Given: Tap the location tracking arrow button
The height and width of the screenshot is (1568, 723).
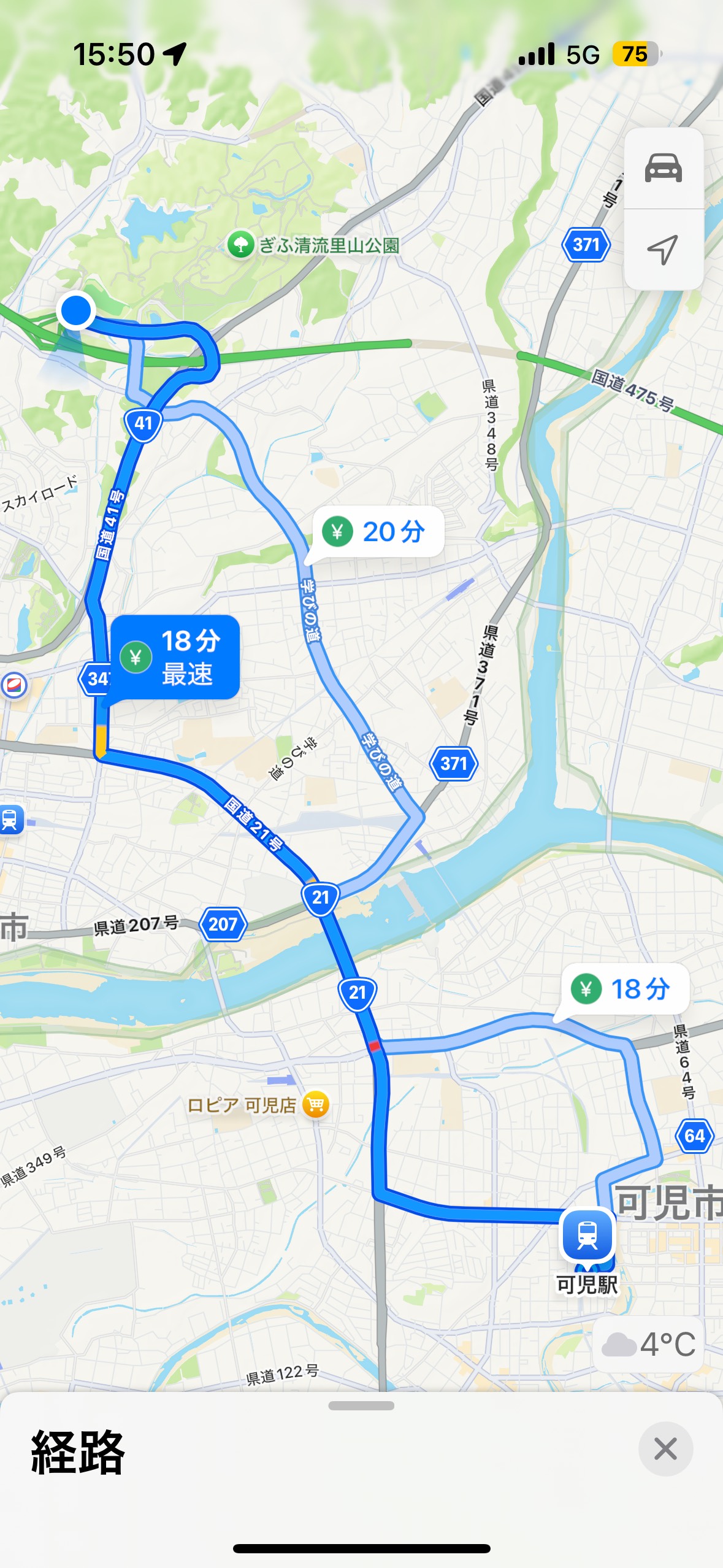Looking at the screenshot, I should [x=663, y=250].
